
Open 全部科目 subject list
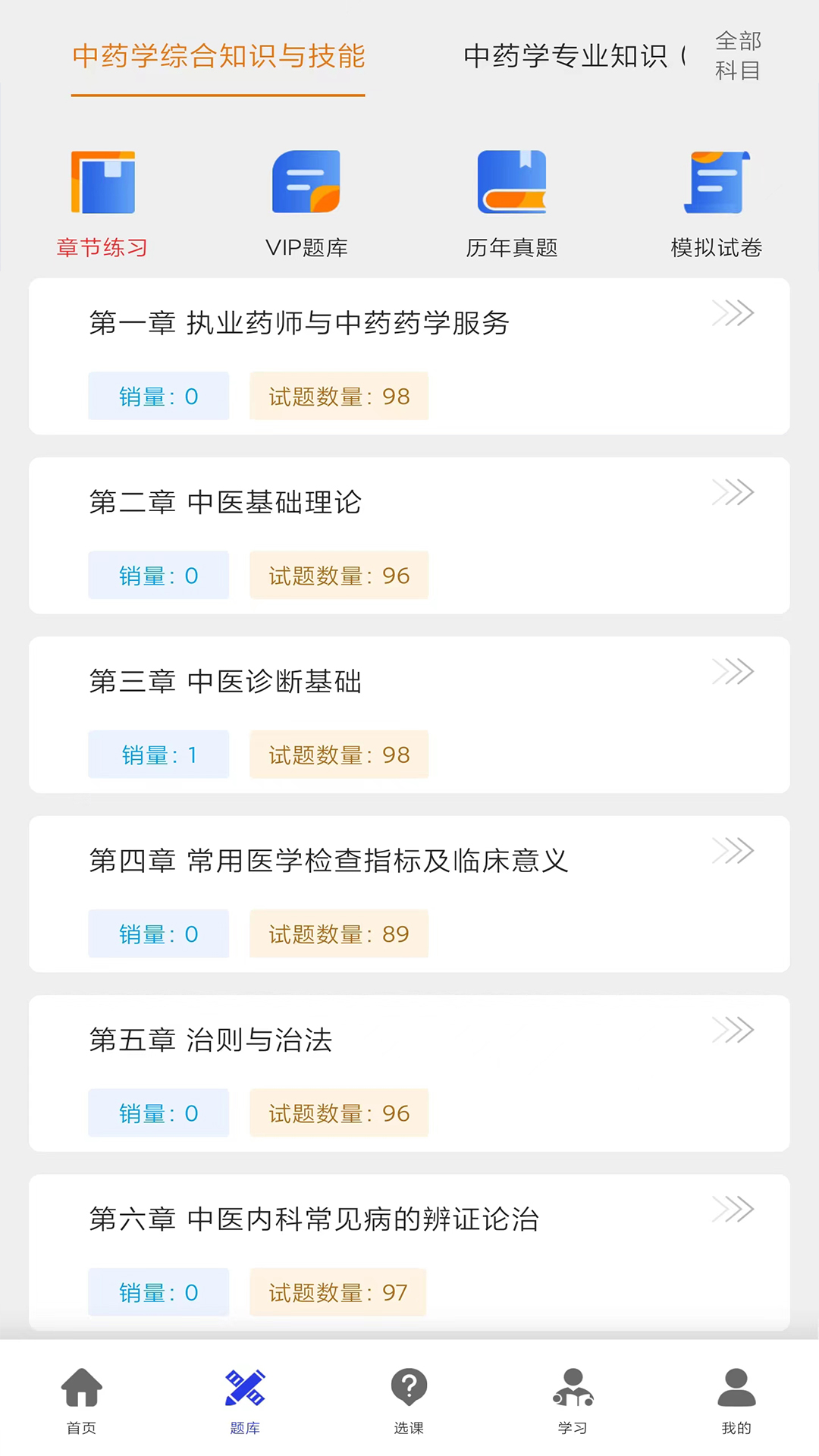click(x=738, y=55)
